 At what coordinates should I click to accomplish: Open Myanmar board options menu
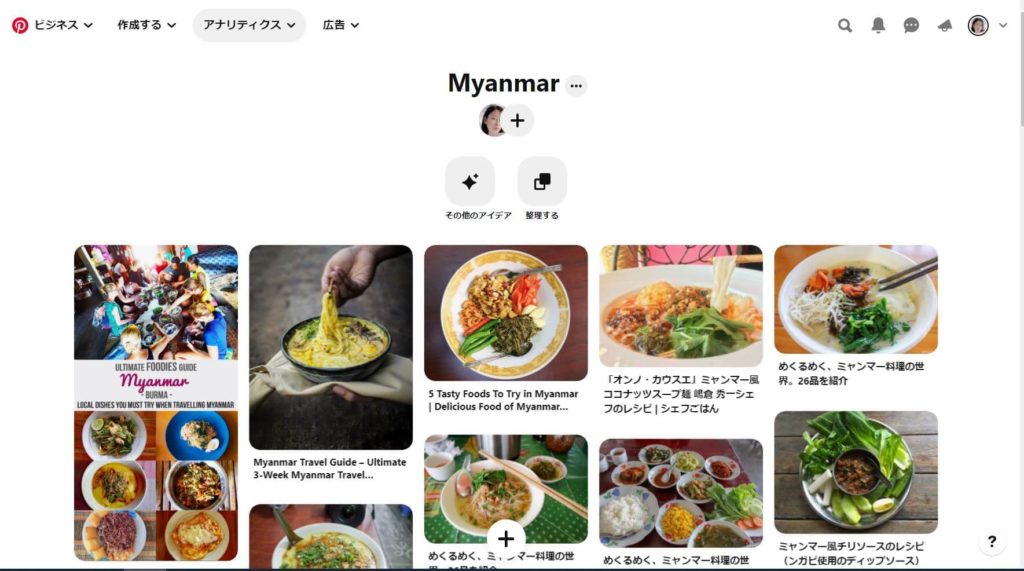(x=575, y=86)
